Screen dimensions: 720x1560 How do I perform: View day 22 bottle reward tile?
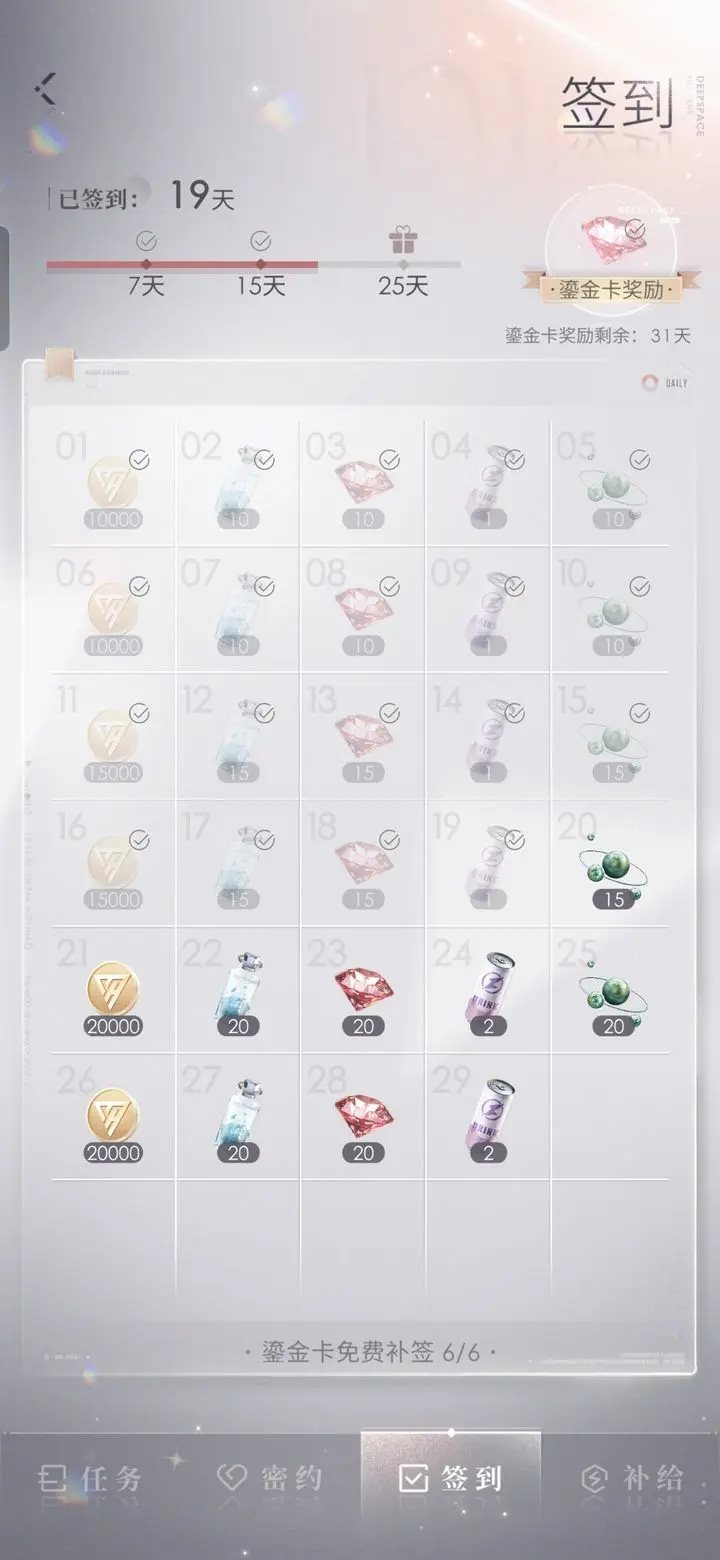(x=238, y=991)
